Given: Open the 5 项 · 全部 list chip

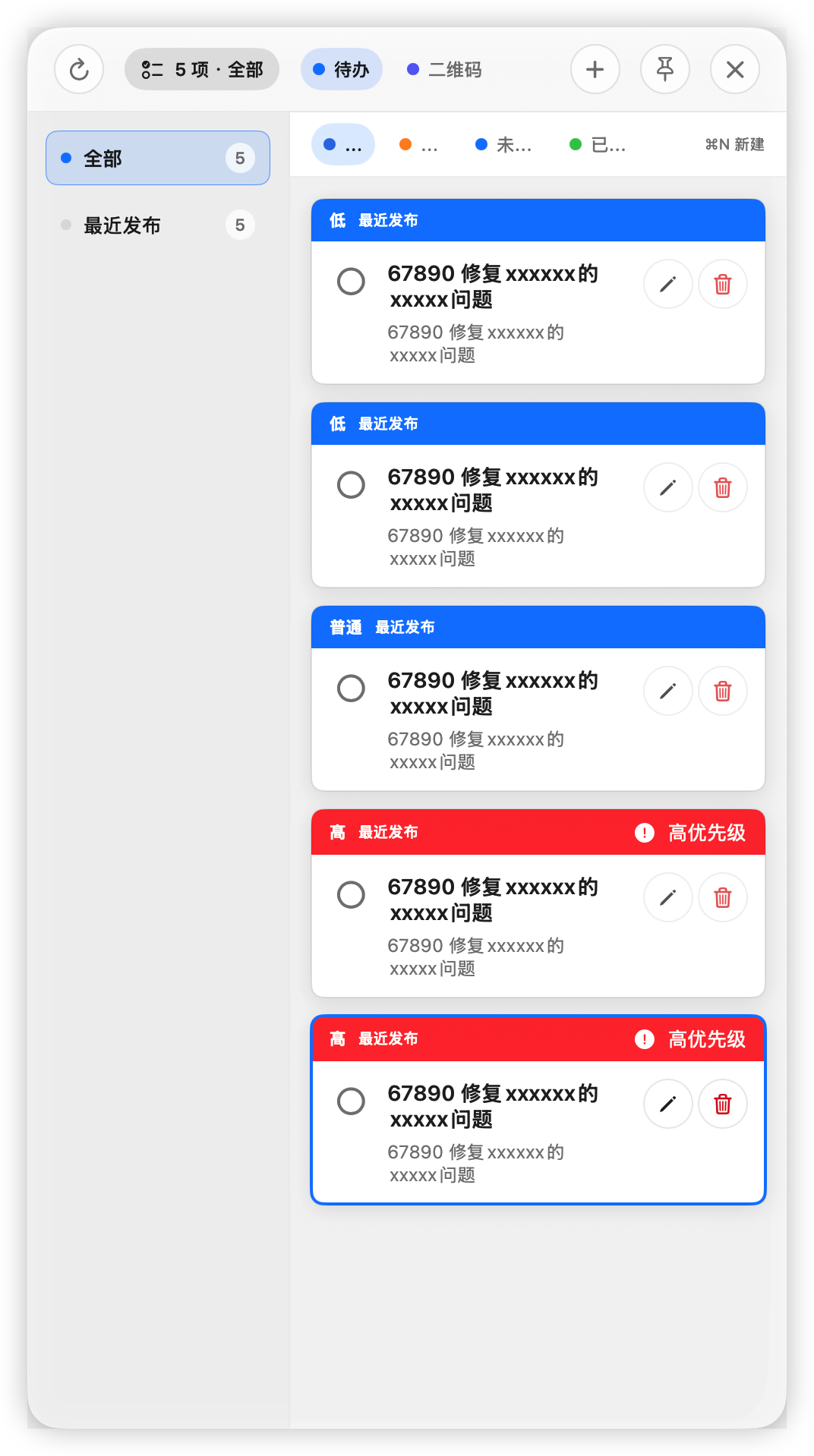Looking at the screenshot, I should (x=202, y=70).
